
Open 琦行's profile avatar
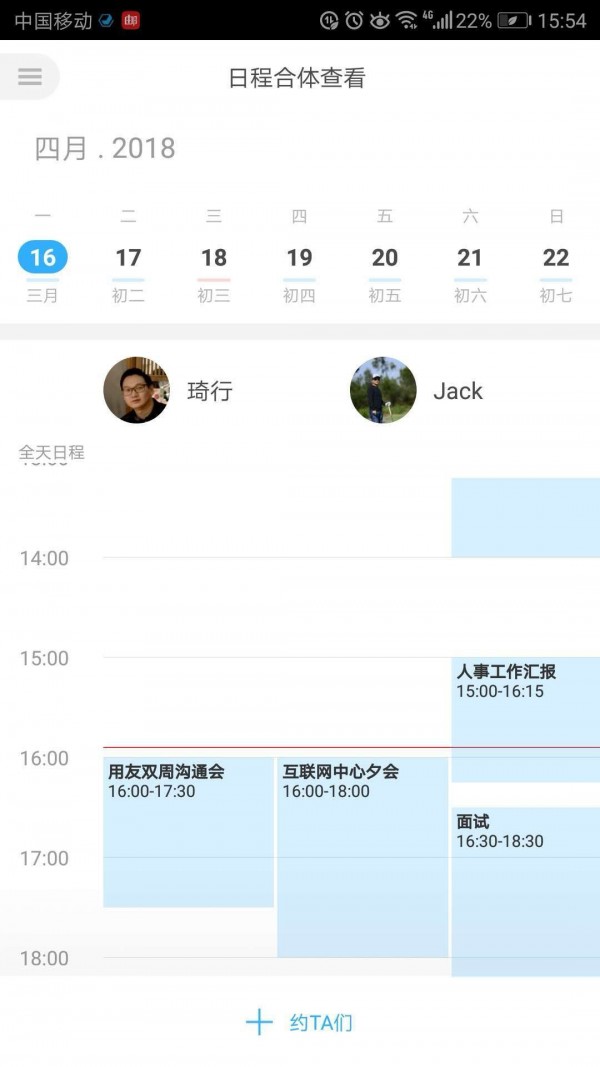pos(136,390)
